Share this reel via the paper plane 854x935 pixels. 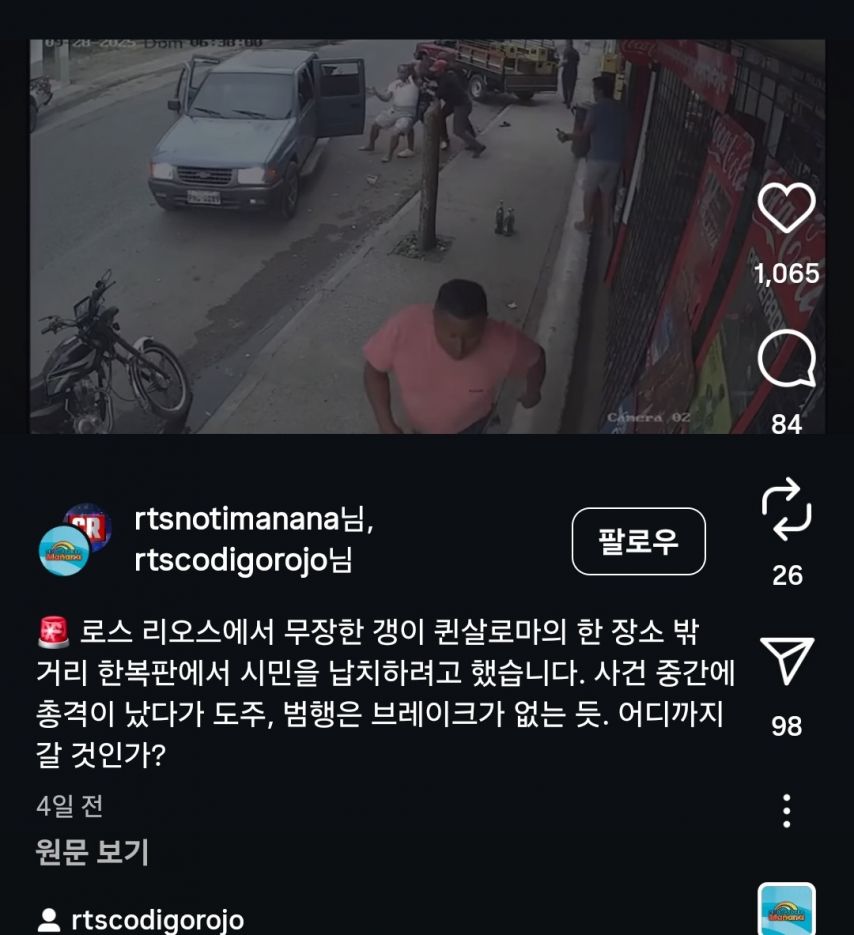(x=786, y=660)
